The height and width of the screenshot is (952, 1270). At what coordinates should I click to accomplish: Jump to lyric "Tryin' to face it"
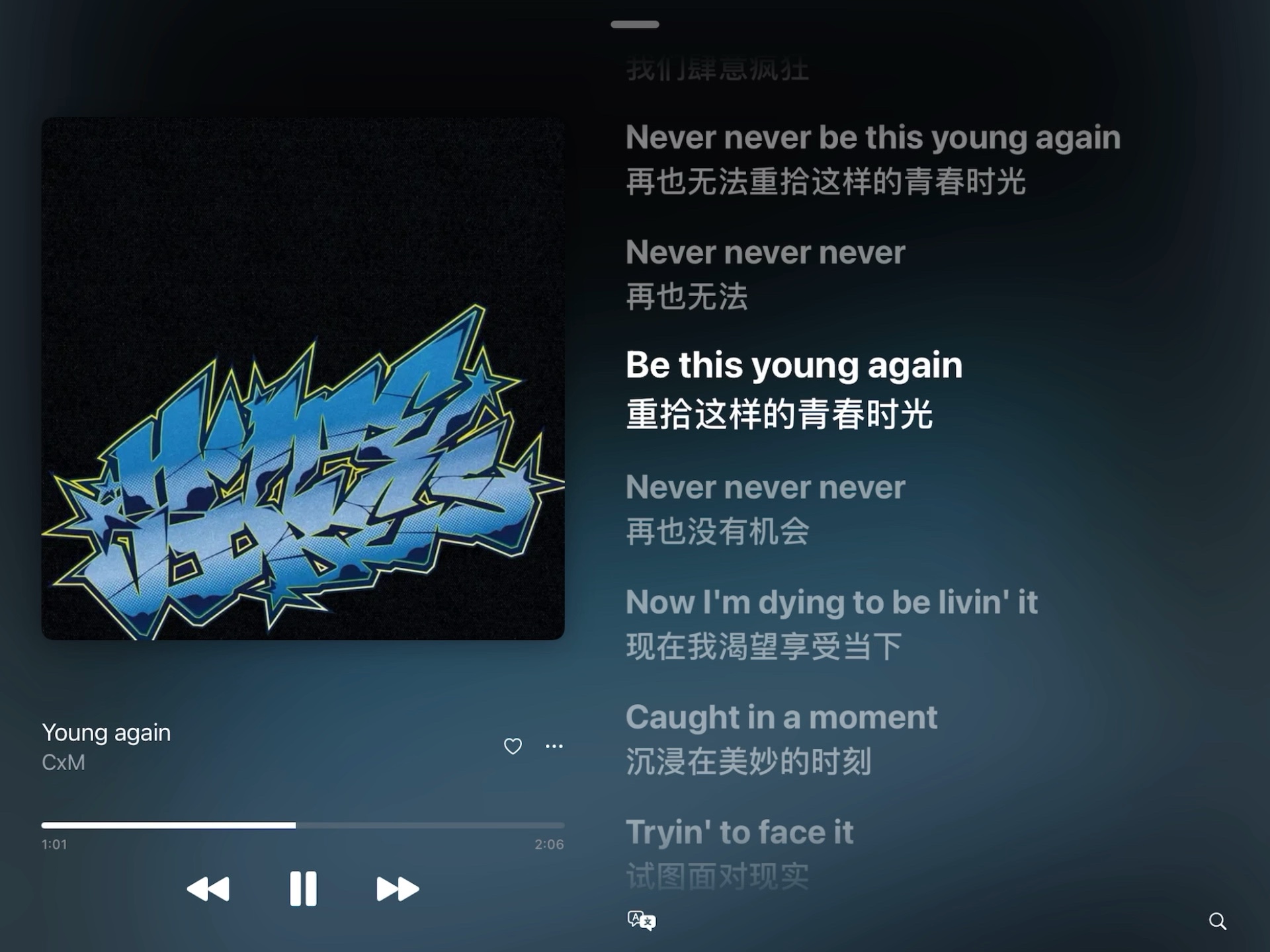point(739,832)
